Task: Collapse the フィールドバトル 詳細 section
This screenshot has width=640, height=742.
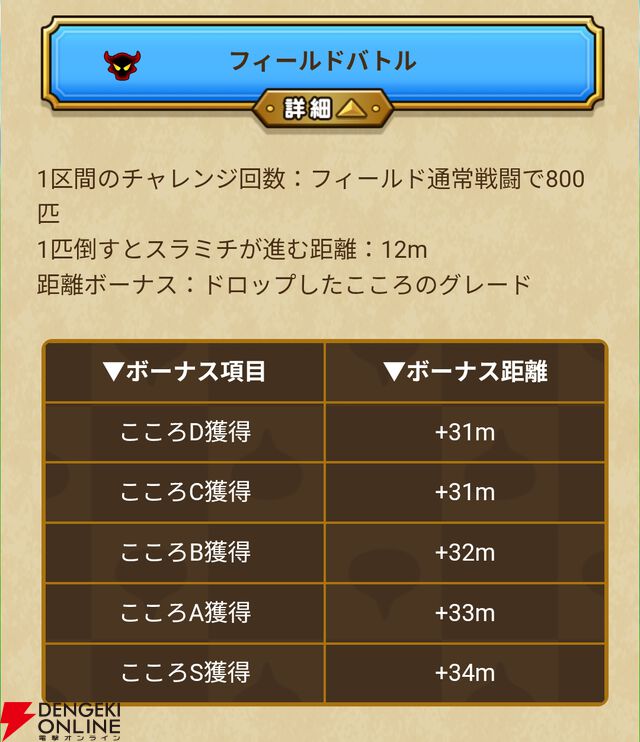Action: [322, 108]
